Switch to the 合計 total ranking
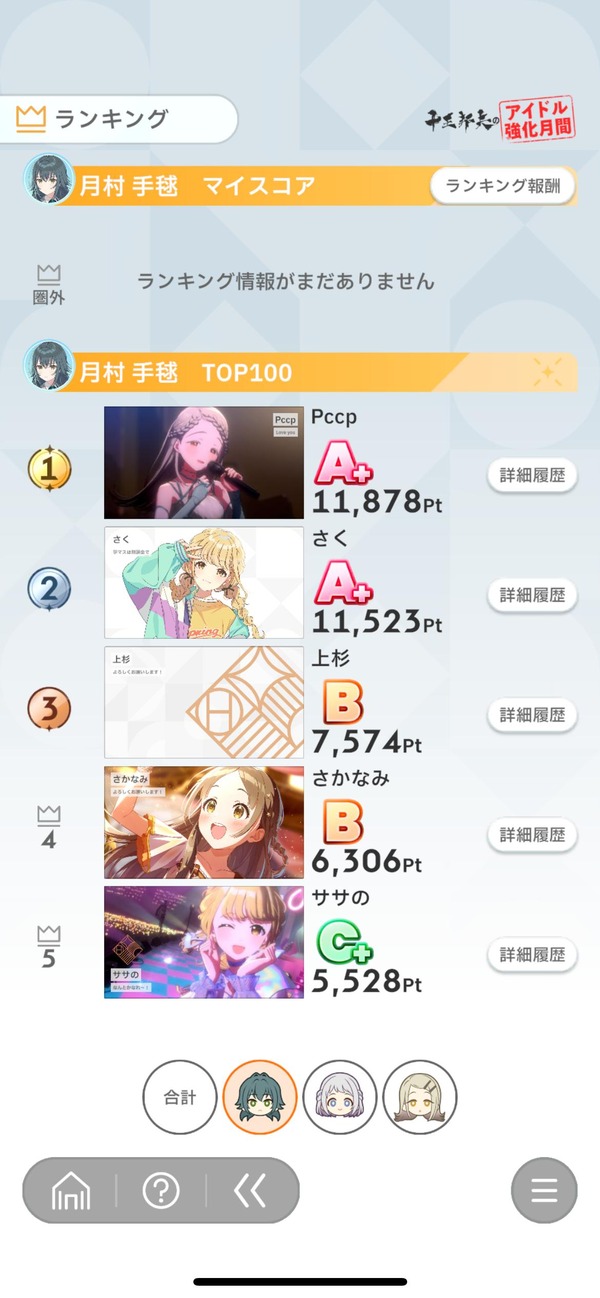The height and width of the screenshot is (1298, 600). coord(180,1097)
